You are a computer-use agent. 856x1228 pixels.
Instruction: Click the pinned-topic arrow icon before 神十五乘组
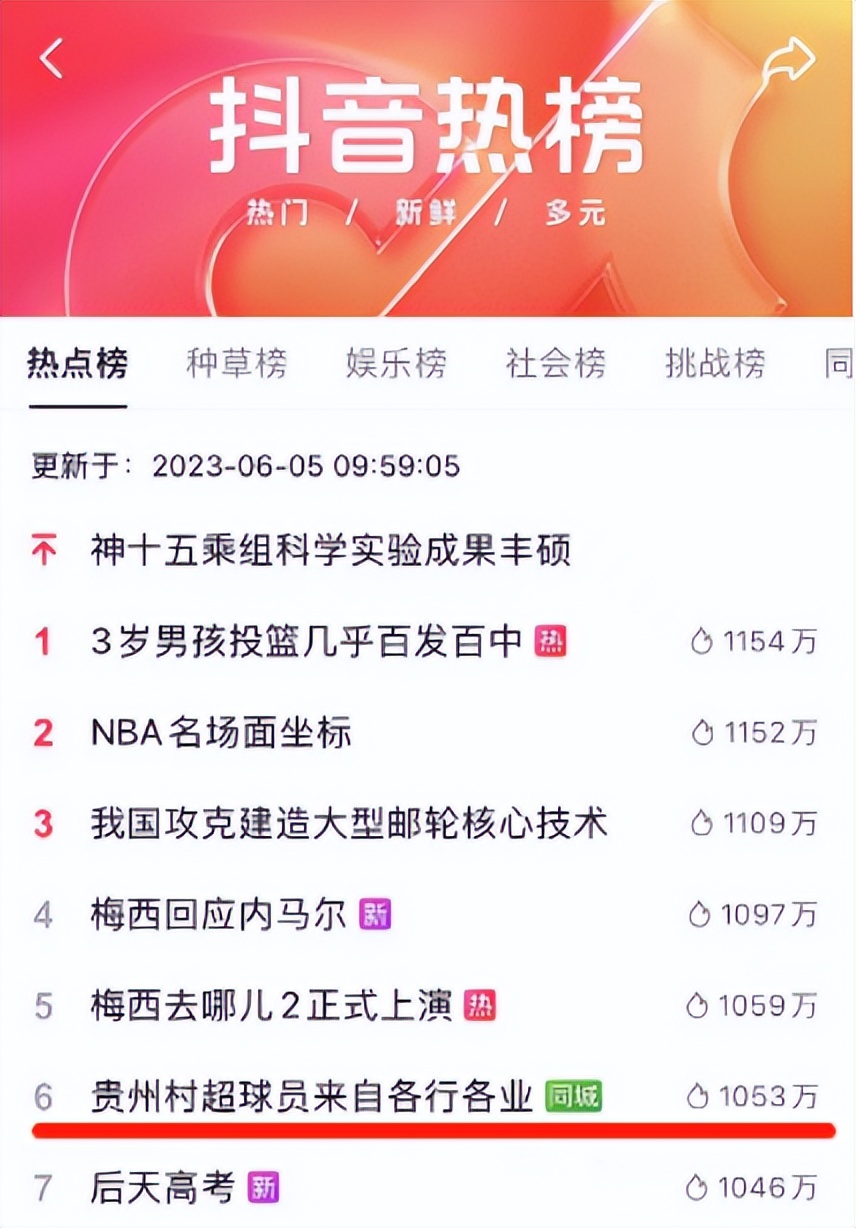coord(44,546)
